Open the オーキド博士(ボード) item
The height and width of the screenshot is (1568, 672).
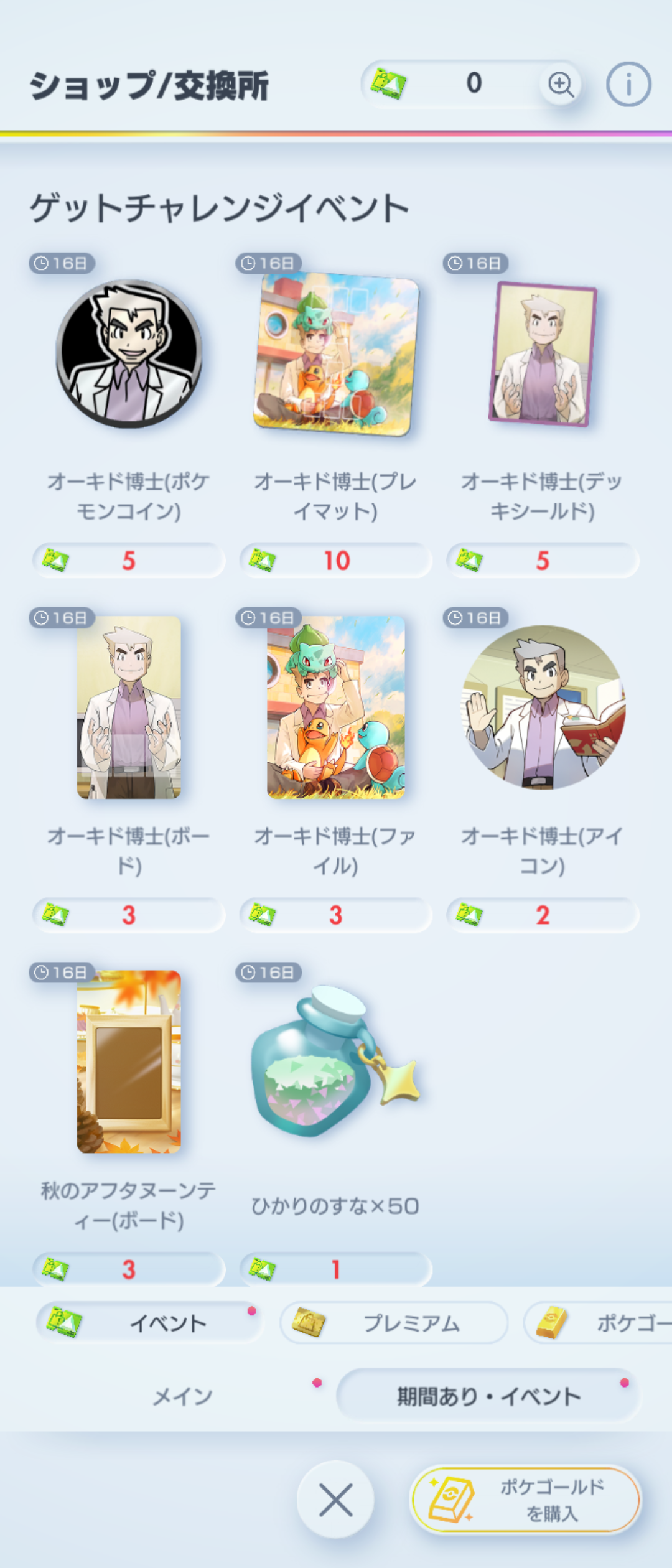tap(129, 707)
